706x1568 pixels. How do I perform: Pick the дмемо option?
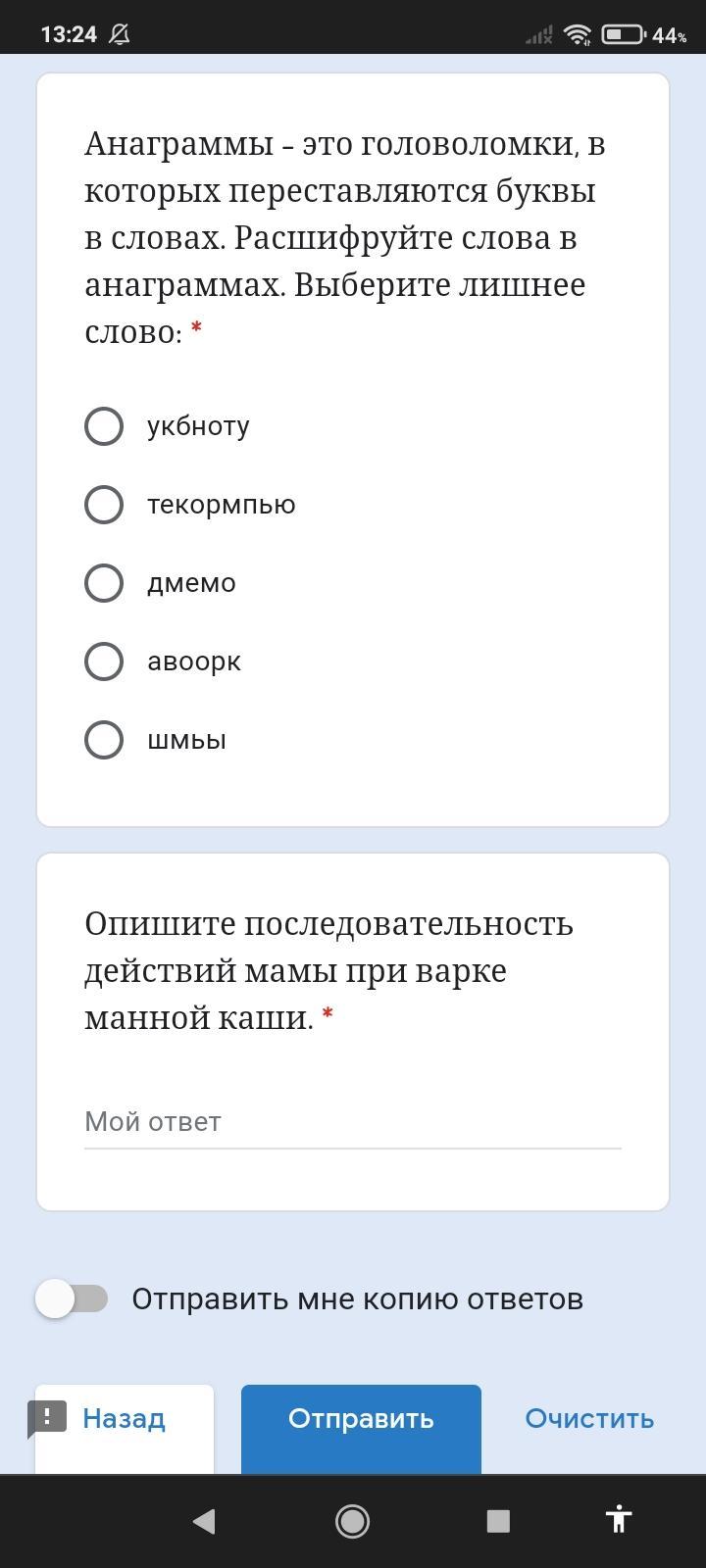(104, 583)
